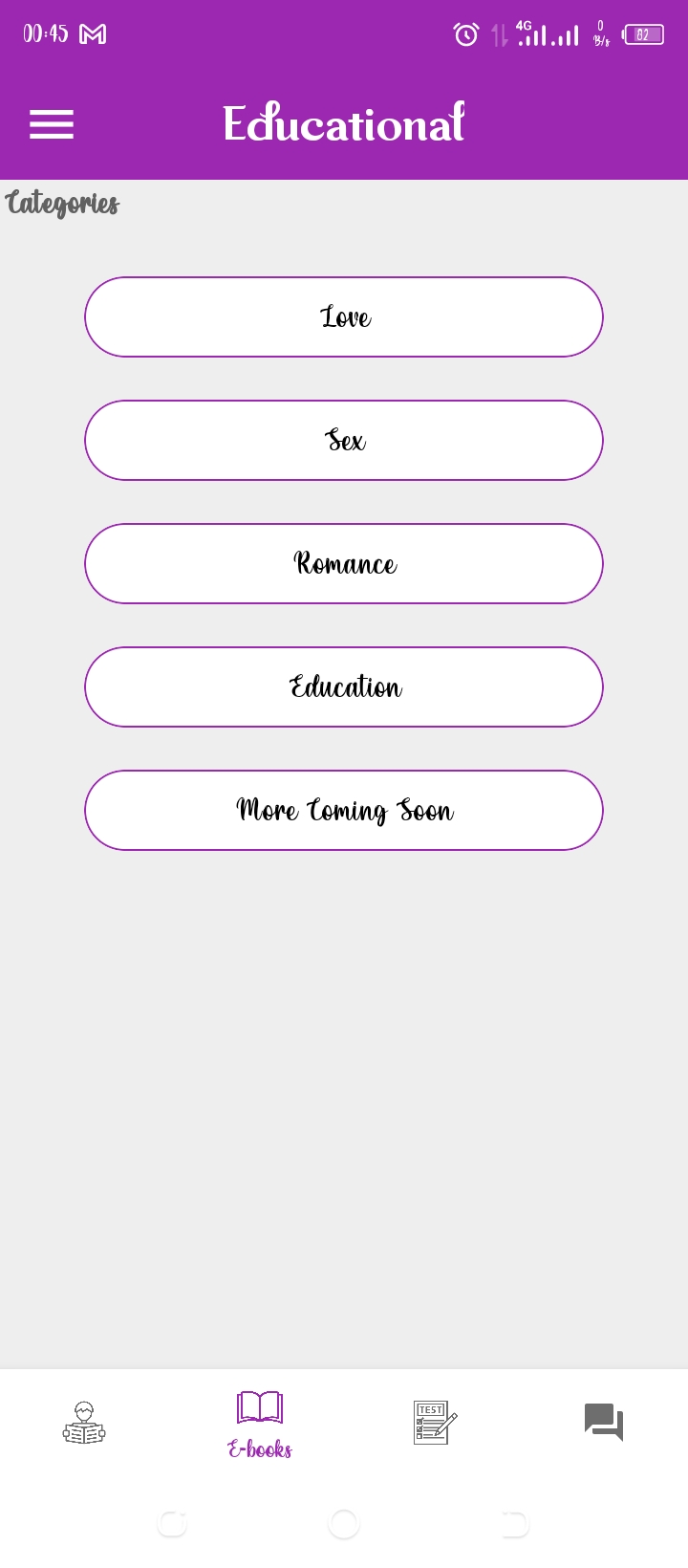Open the chat forum tab
The height and width of the screenshot is (1568, 688).
(x=604, y=1423)
